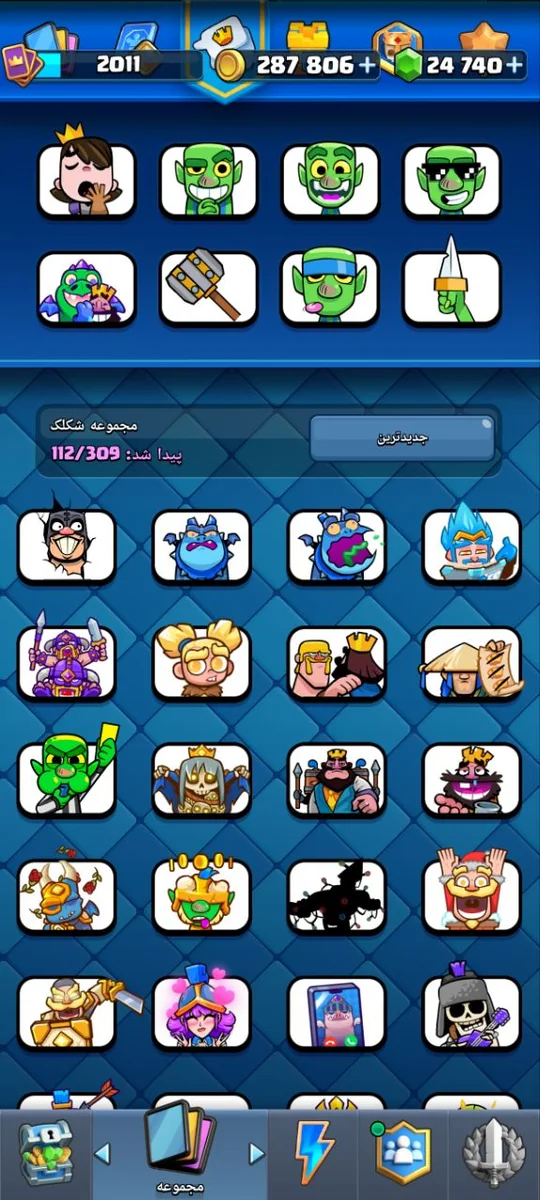
Task: Open the green goblin yellow card emote
Action: coord(67,779)
